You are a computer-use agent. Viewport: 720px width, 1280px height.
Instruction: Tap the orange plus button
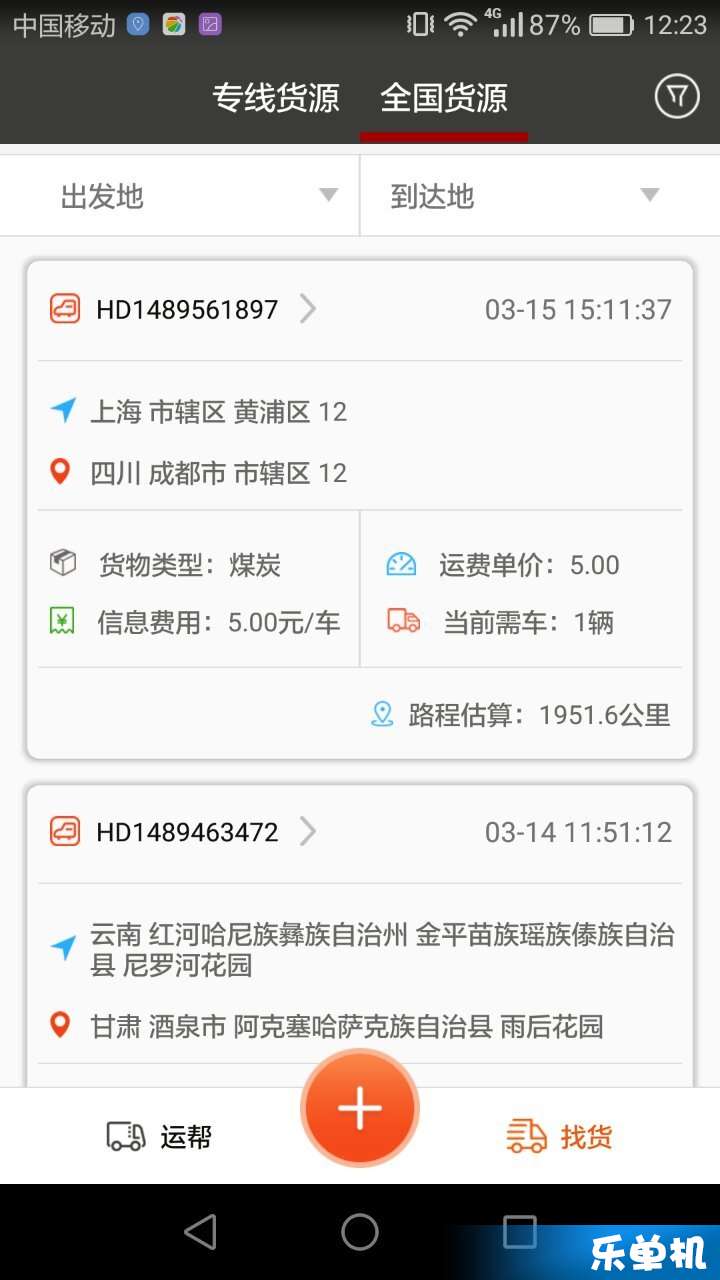[x=360, y=1108]
